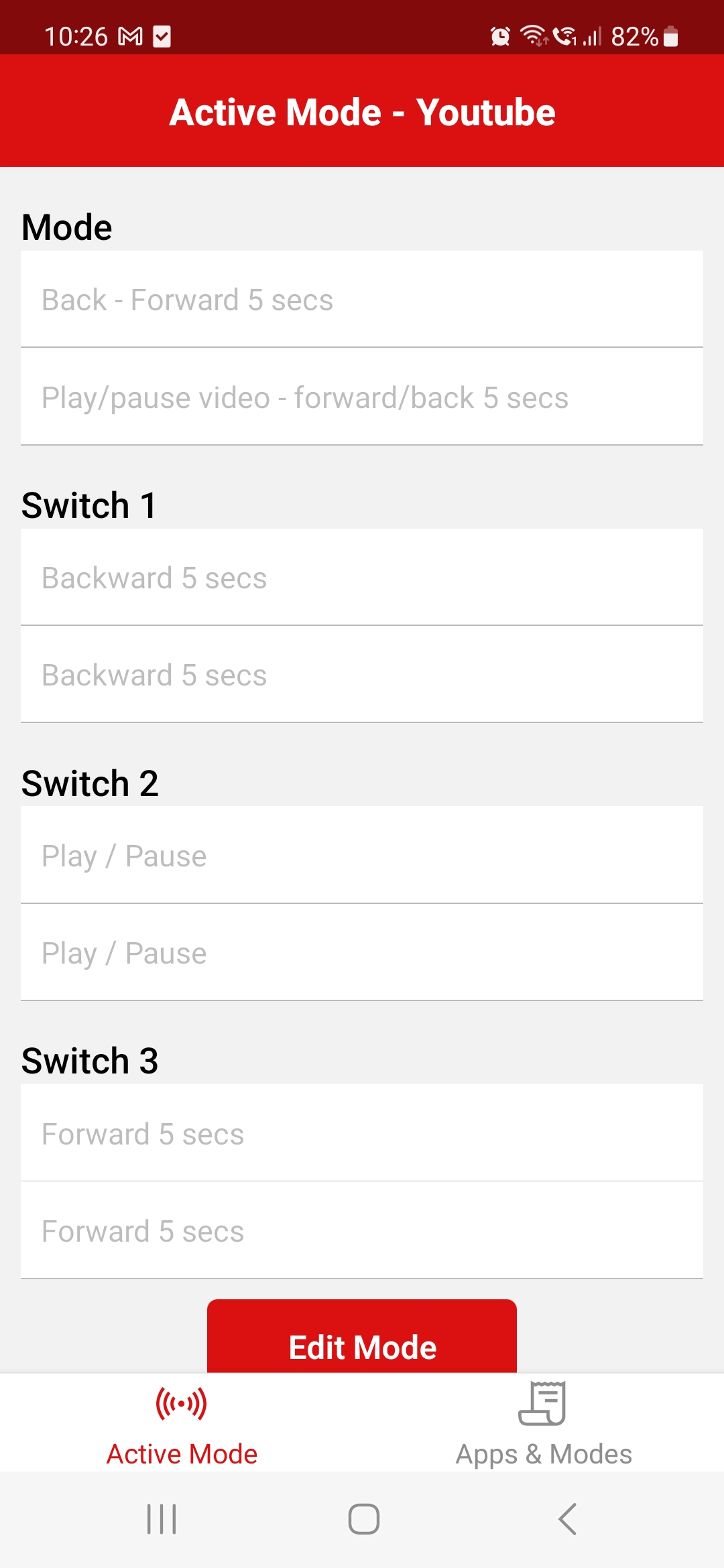Screen dimensions: 724x1568
Task: Tap the first Forward 5 secs field
Action: pyautogui.click(x=362, y=1134)
